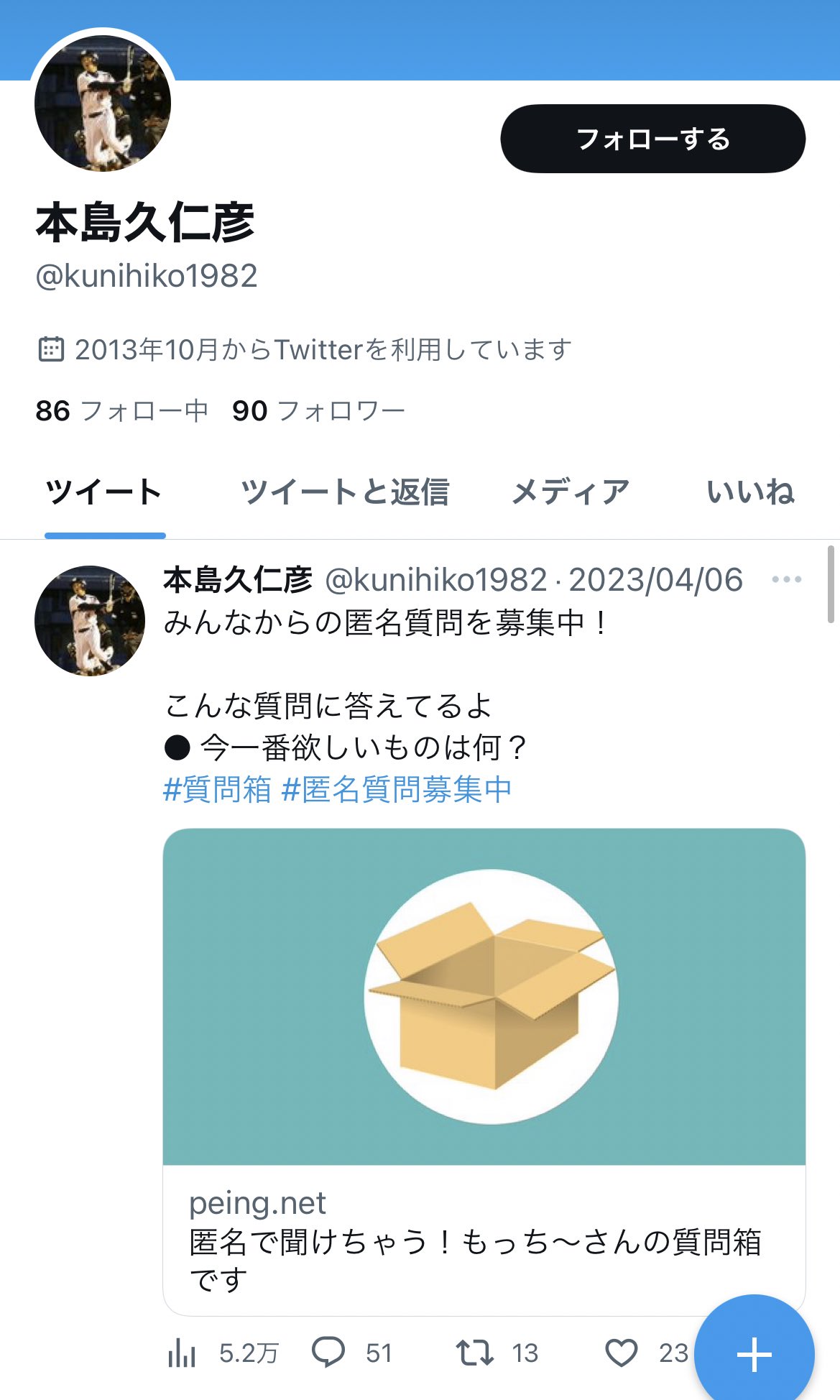Image resolution: width=840 pixels, height=1400 pixels.
Task: Reply to the tweet with 51 comments
Action: click(352, 1353)
